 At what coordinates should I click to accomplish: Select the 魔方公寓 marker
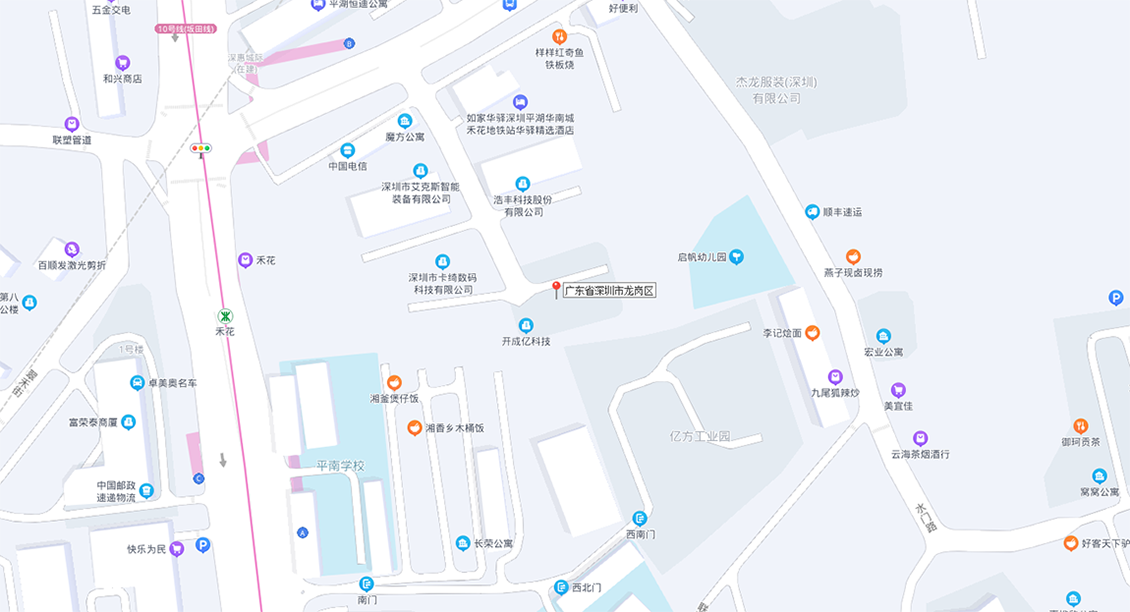[405, 121]
